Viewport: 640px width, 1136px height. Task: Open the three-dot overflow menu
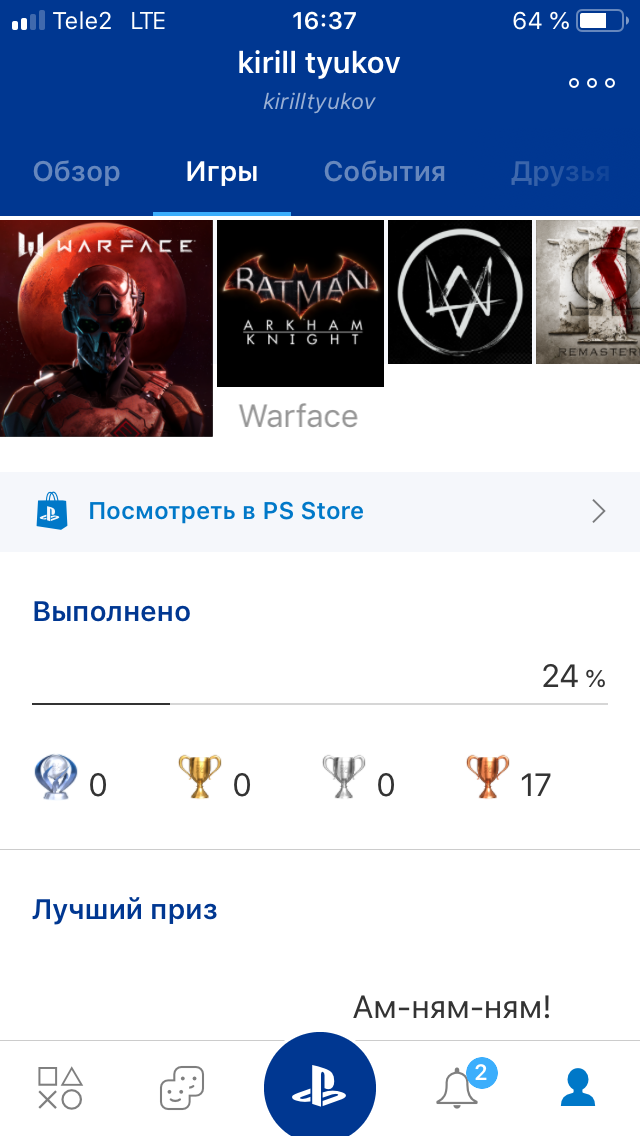pyautogui.click(x=591, y=83)
